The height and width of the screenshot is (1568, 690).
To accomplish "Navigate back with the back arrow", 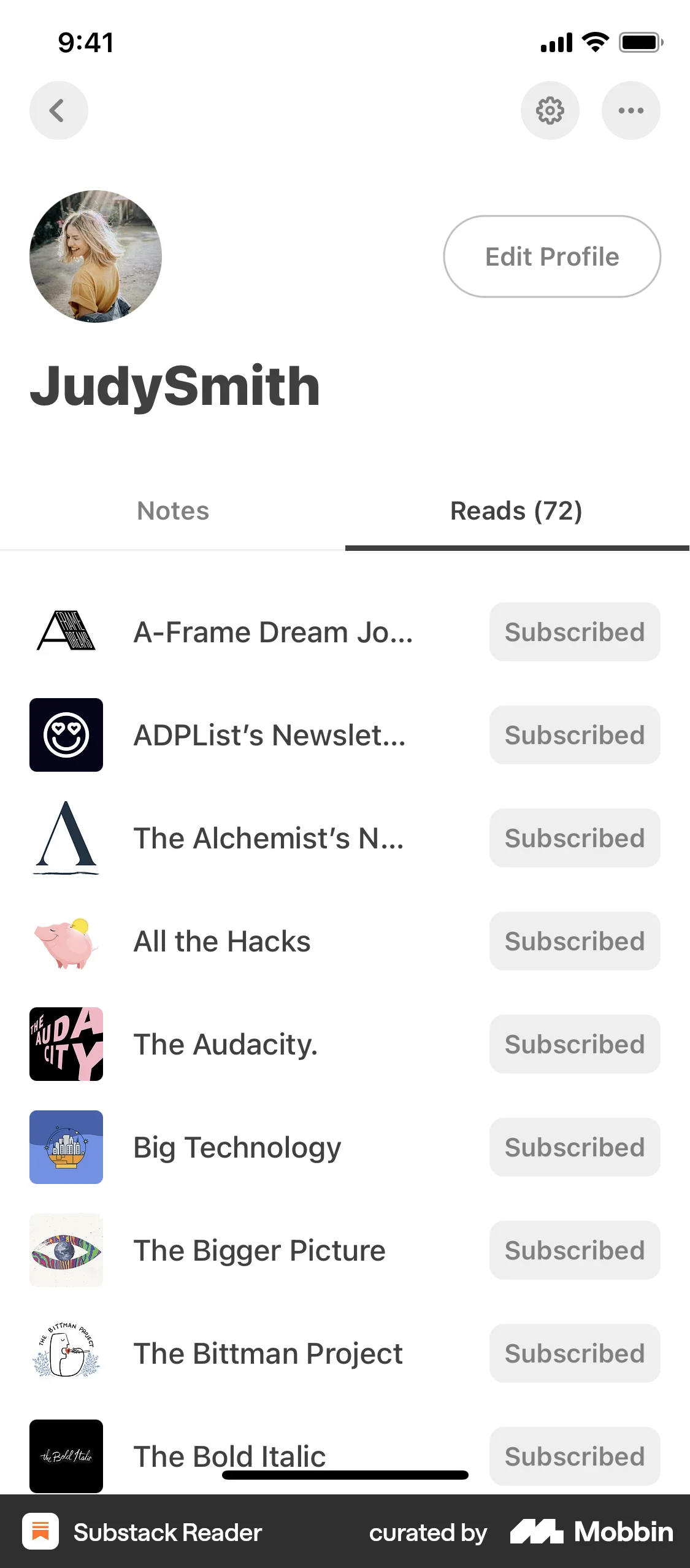I will (58, 110).
